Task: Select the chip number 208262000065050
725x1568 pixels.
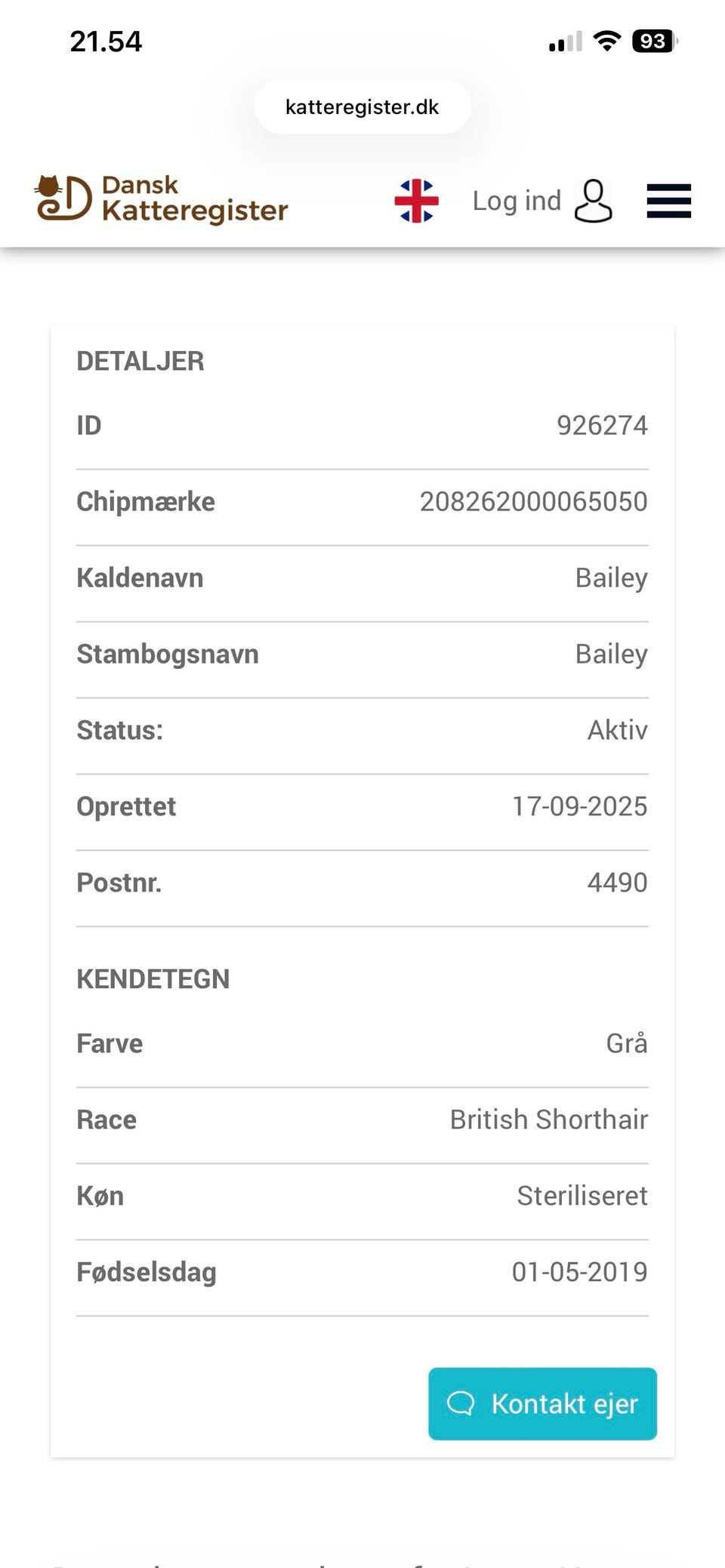Action: point(534,501)
